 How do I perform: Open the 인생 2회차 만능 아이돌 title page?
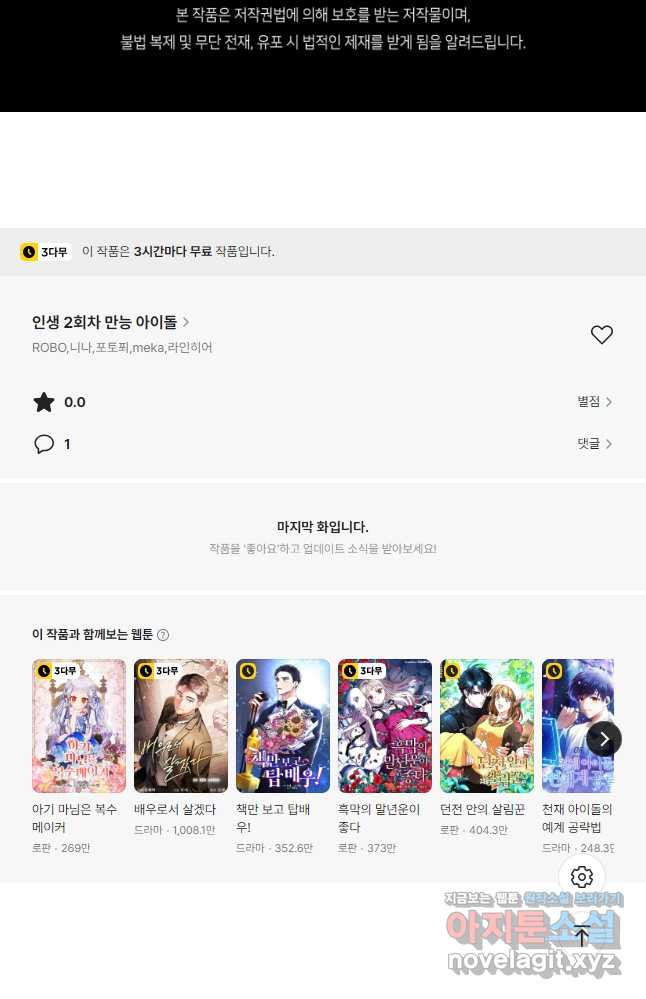[110, 322]
